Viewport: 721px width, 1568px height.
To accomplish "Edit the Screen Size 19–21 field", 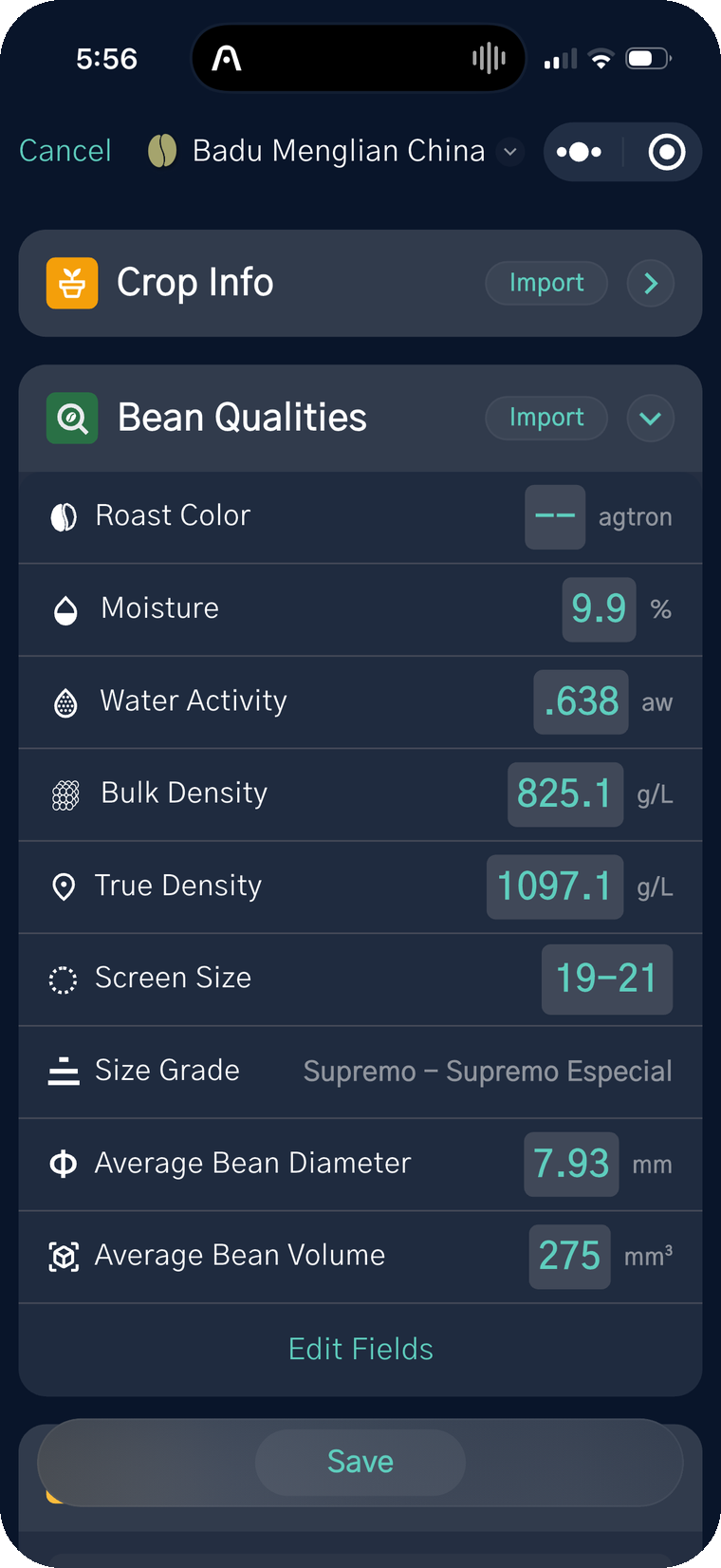I will [607, 979].
